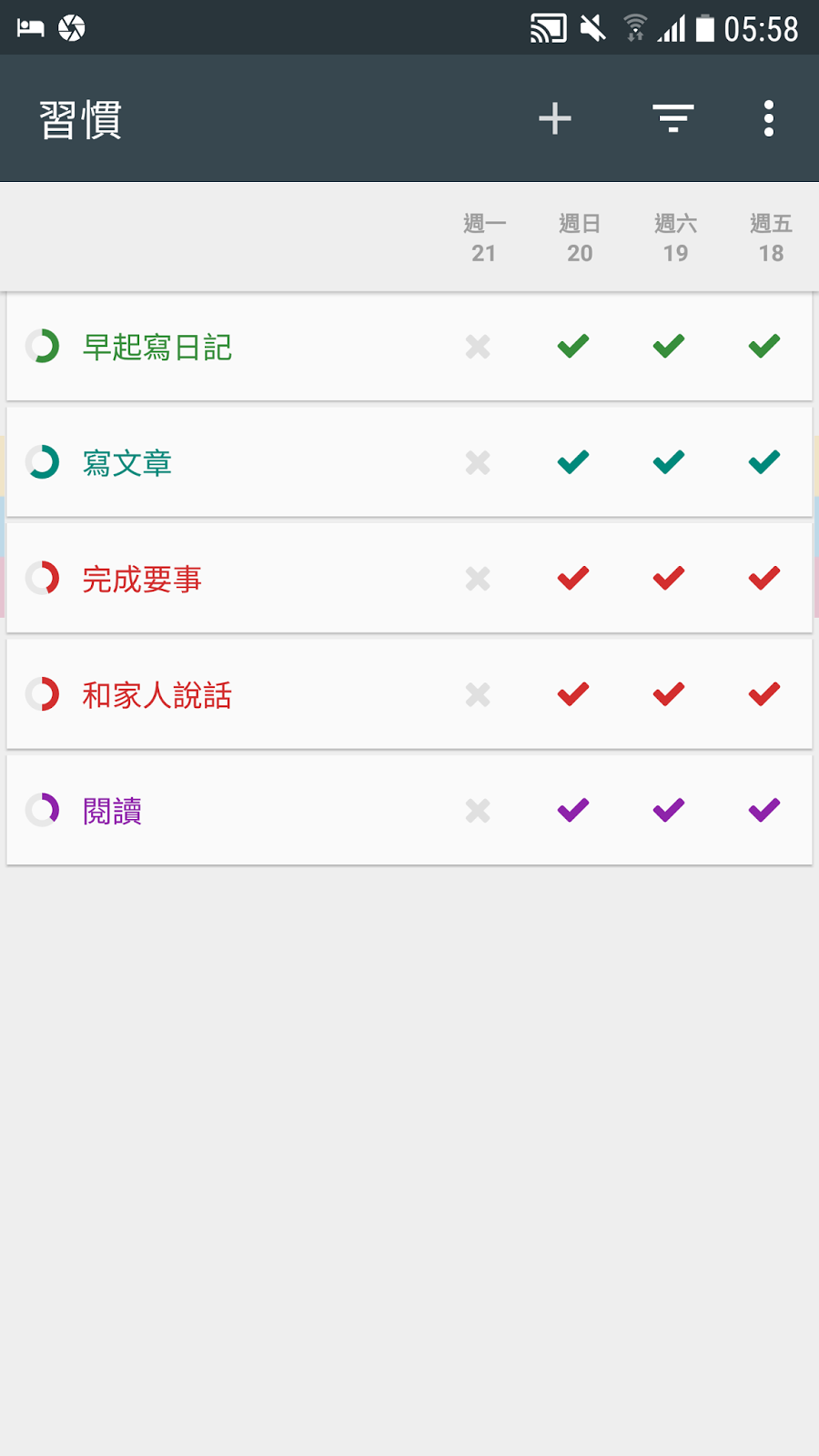This screenshot has height=1456, width=819.
Task: Uncheck 閱讀 for 週五 18
Action: 764,810
